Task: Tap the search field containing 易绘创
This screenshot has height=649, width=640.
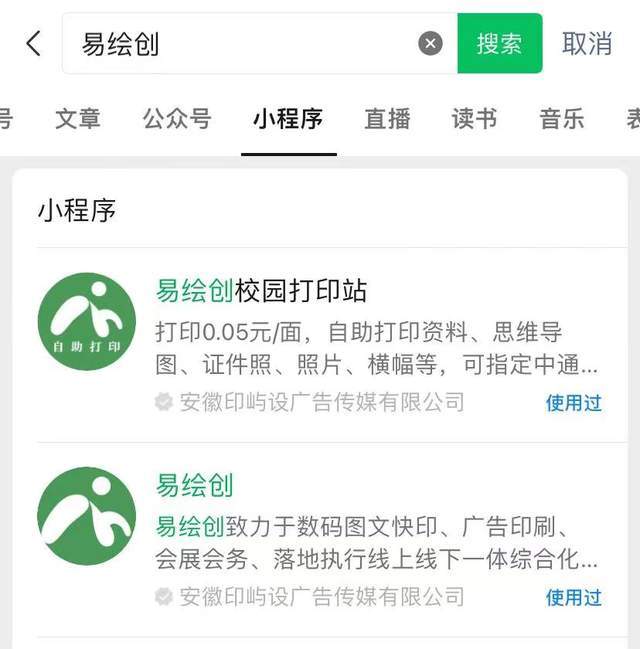Action: [240, 44]
